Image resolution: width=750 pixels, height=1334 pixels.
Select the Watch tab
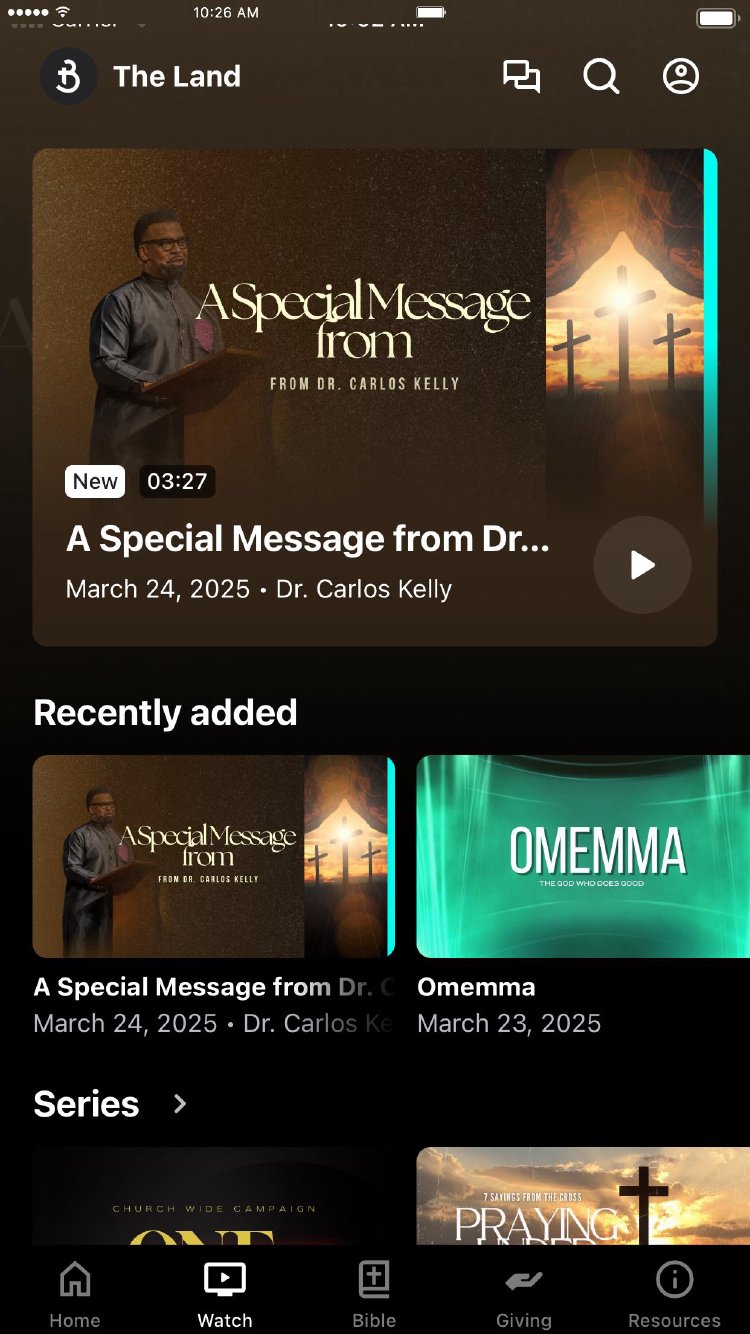click(225, 1294)
